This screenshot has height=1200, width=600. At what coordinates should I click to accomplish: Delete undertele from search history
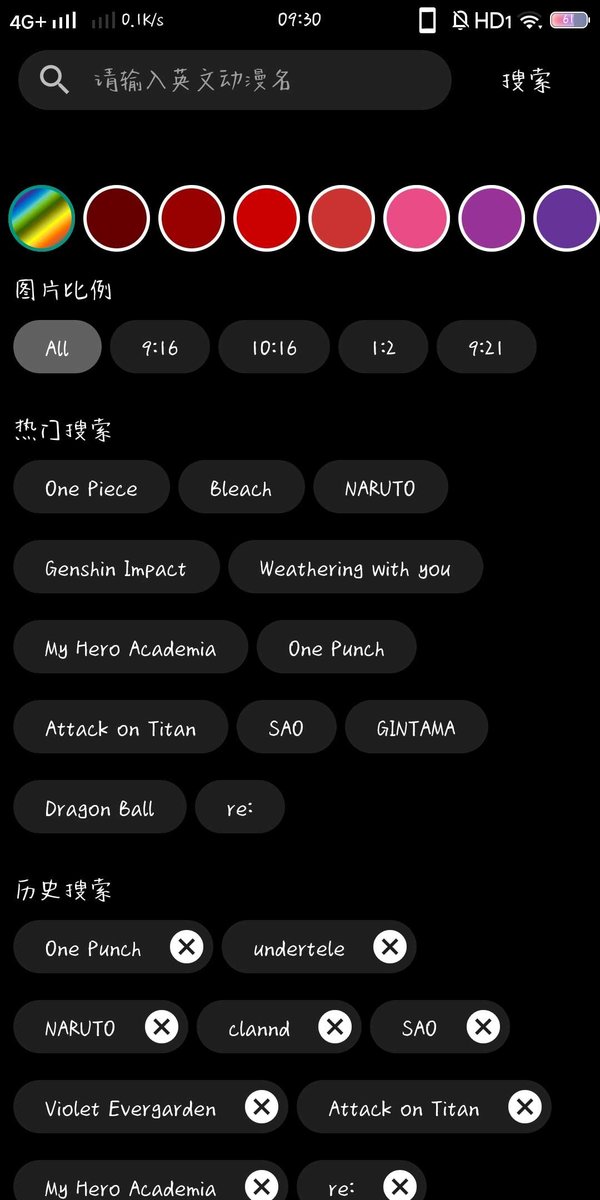390,946
